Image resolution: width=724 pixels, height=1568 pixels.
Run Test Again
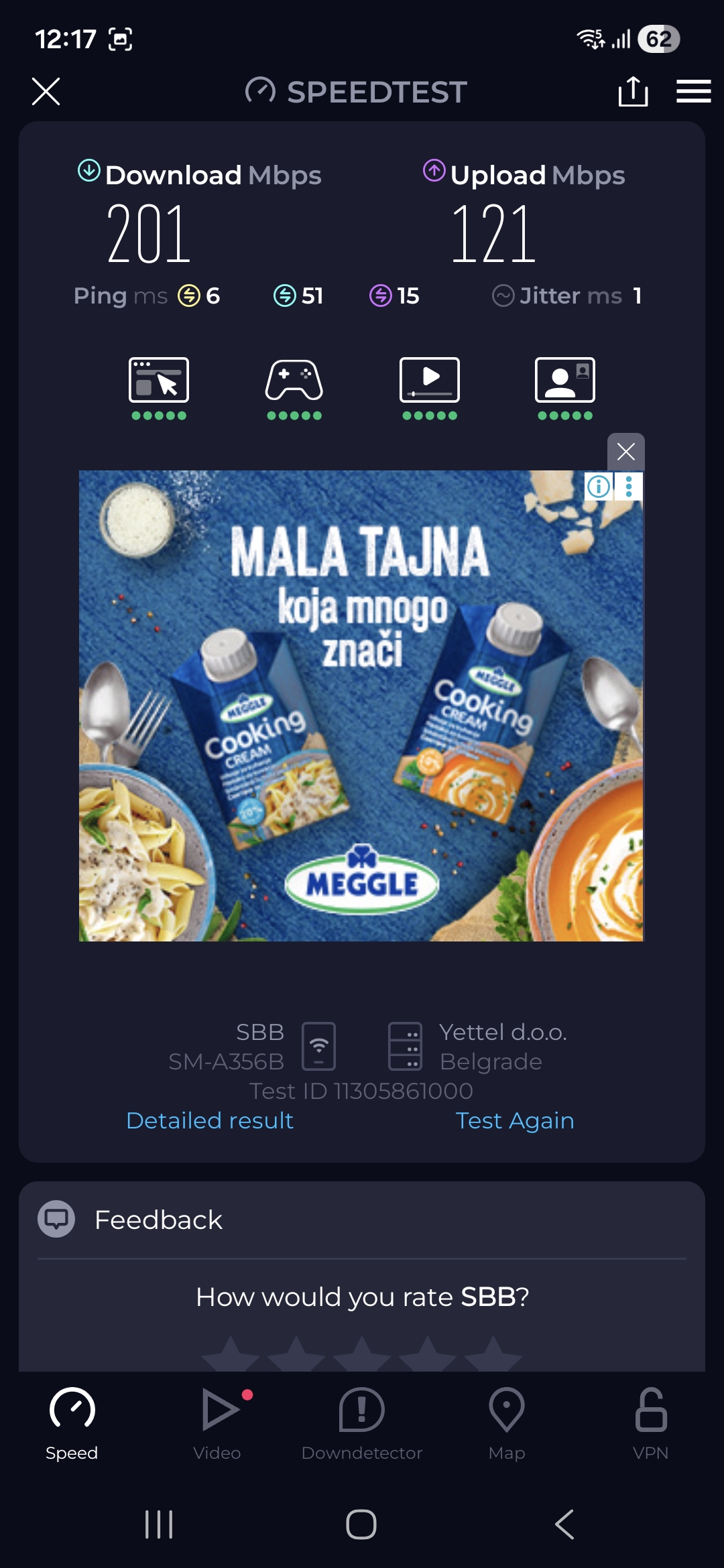click(515, 1120)
